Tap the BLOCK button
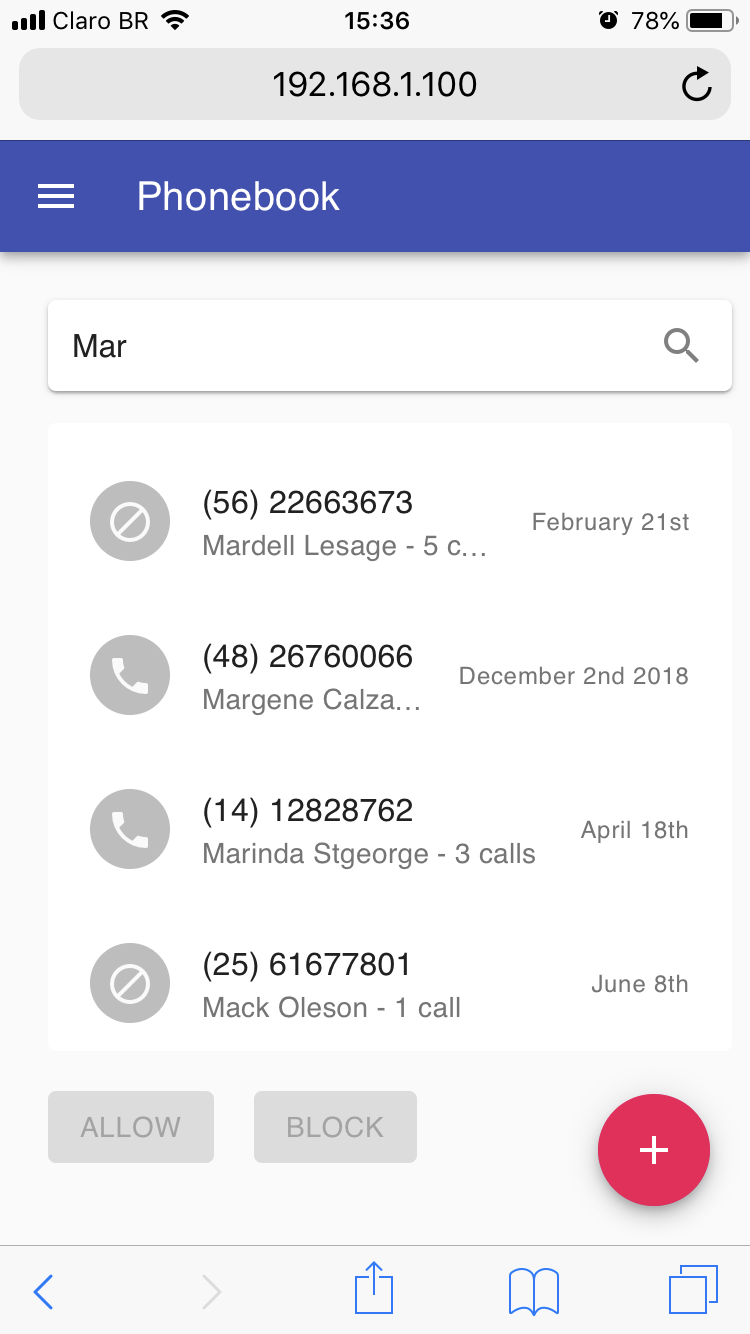This screenshot has height=1334, width=750. click(x=335, y=1127)
